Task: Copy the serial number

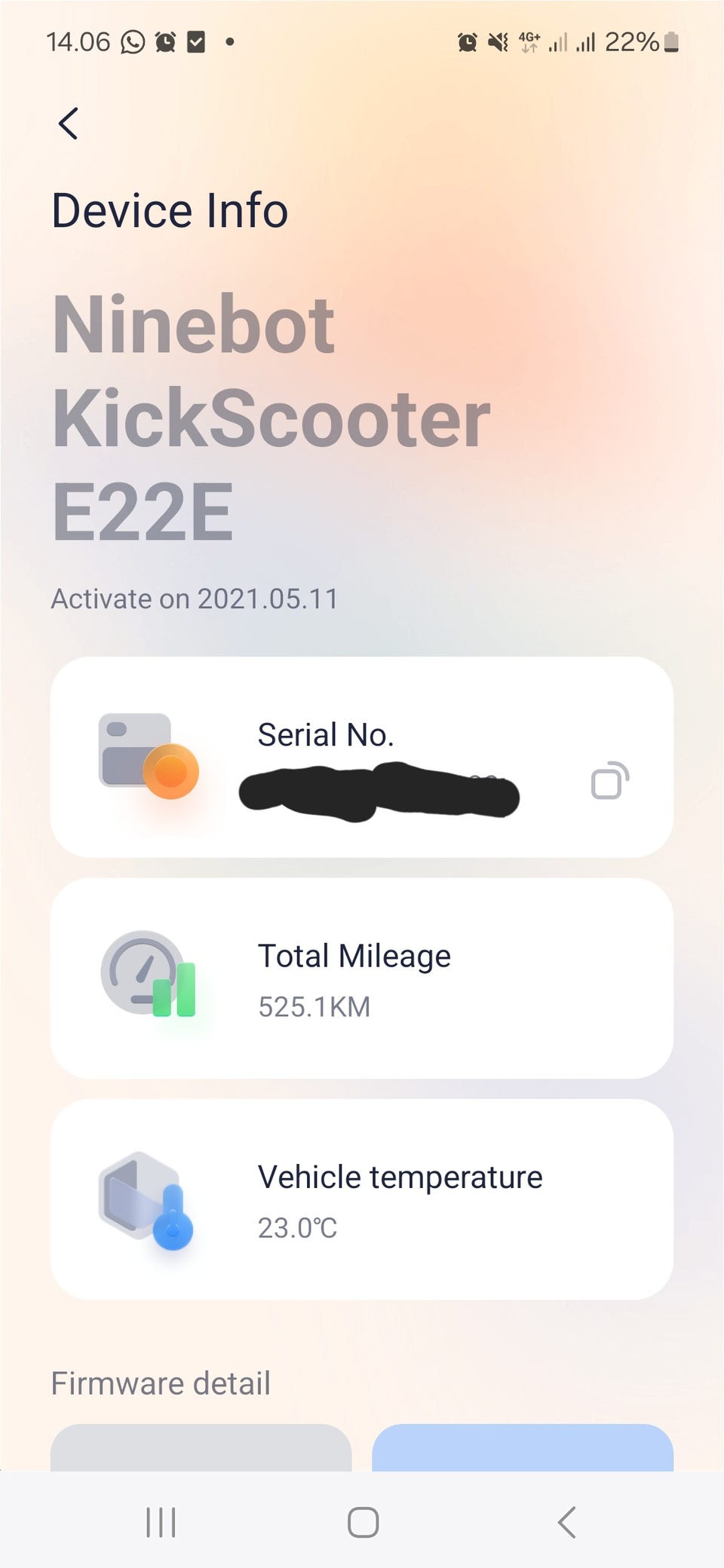Action: (609, 780)
